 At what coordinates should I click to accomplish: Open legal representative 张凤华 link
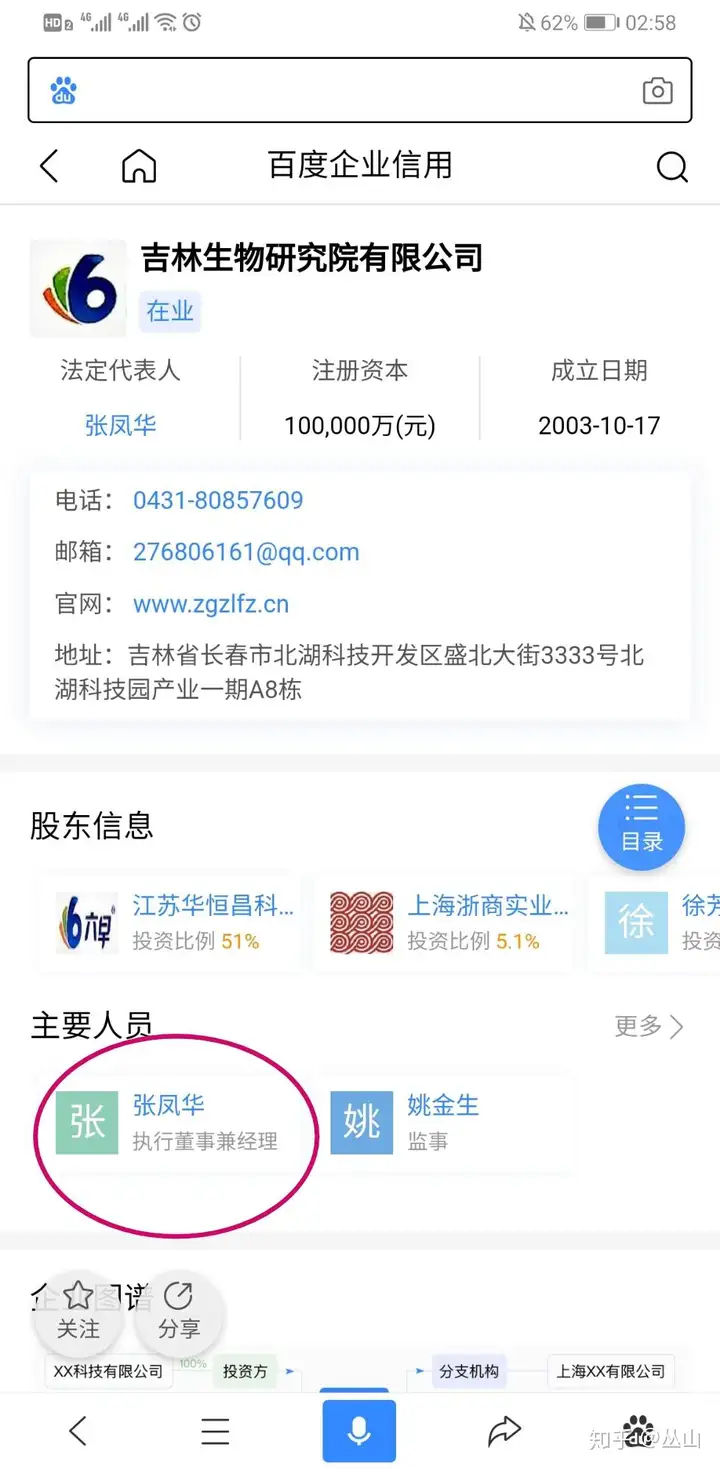[120, 425]
